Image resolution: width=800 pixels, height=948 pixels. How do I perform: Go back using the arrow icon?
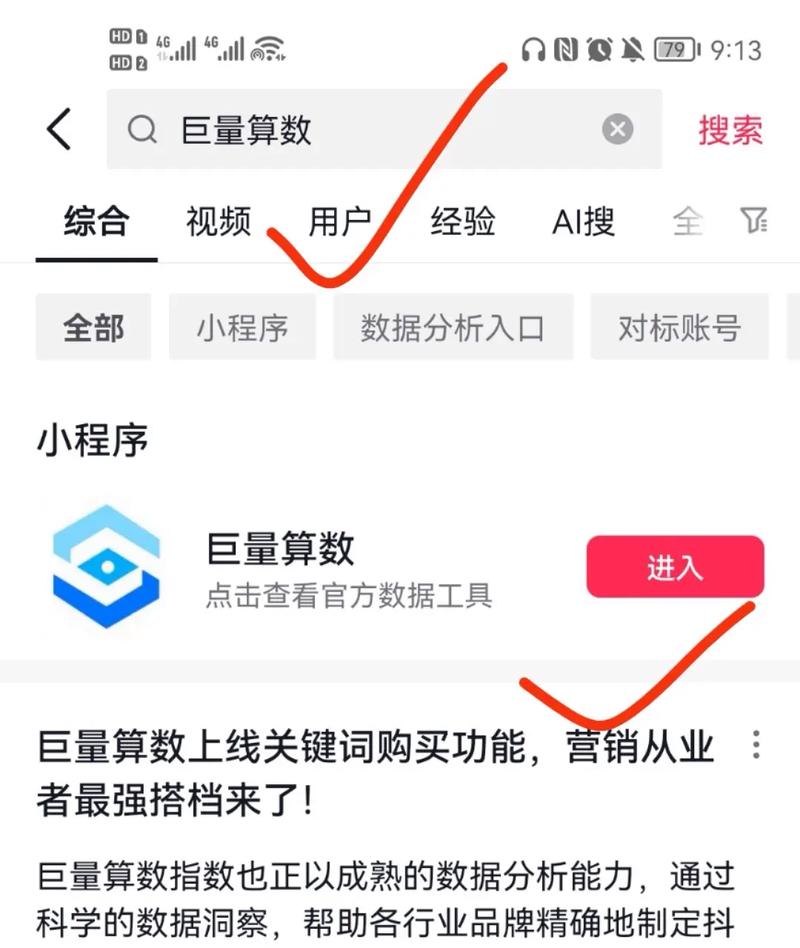pos(60,130)
